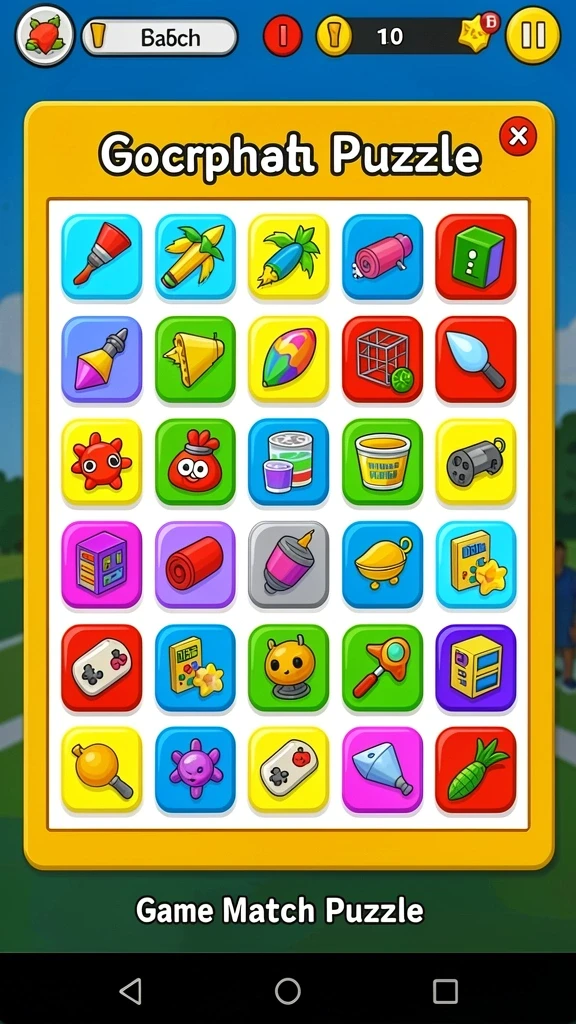Select the rainbow egg tile
The image size is (576, 1024).
pyautogui.click(x=288, y=359)
